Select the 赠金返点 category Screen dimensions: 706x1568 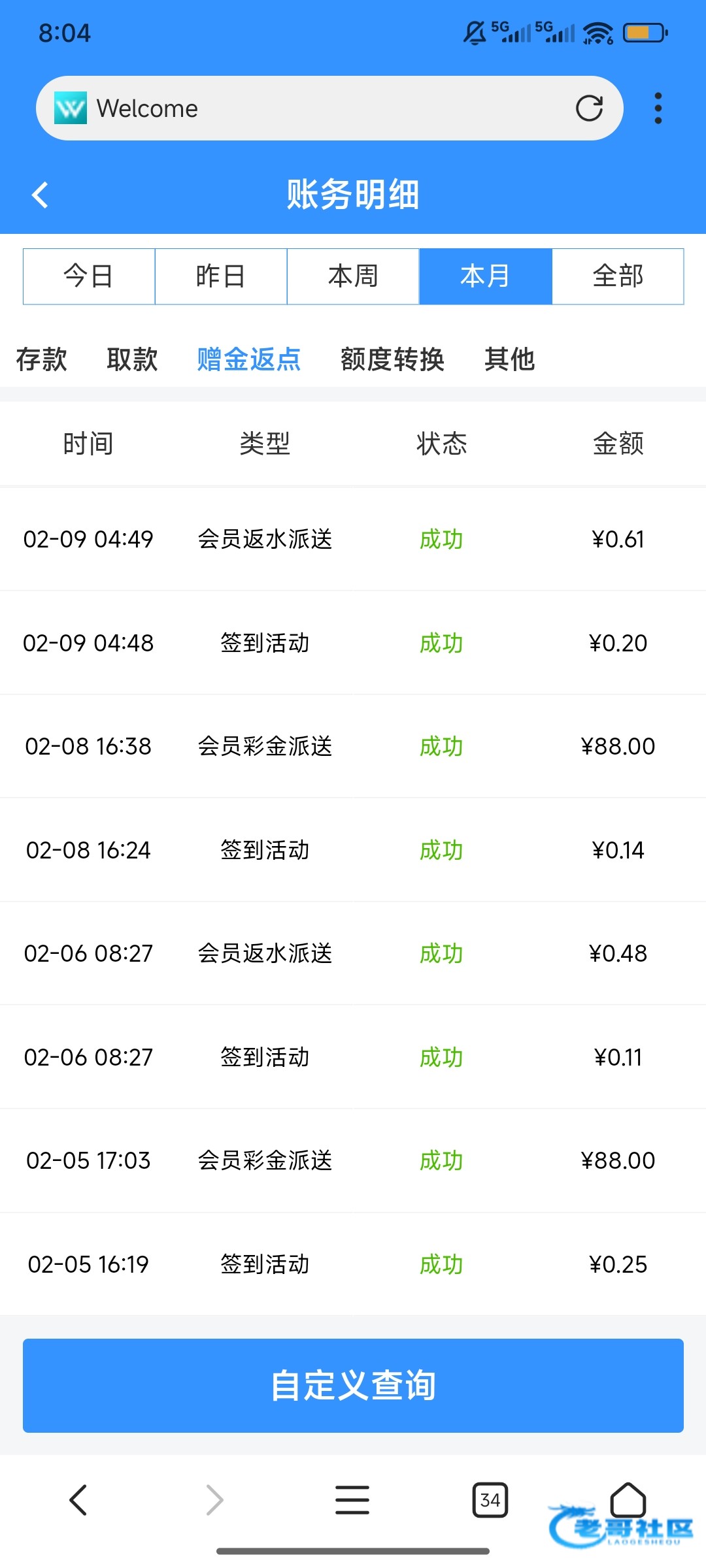pos(249,359)
